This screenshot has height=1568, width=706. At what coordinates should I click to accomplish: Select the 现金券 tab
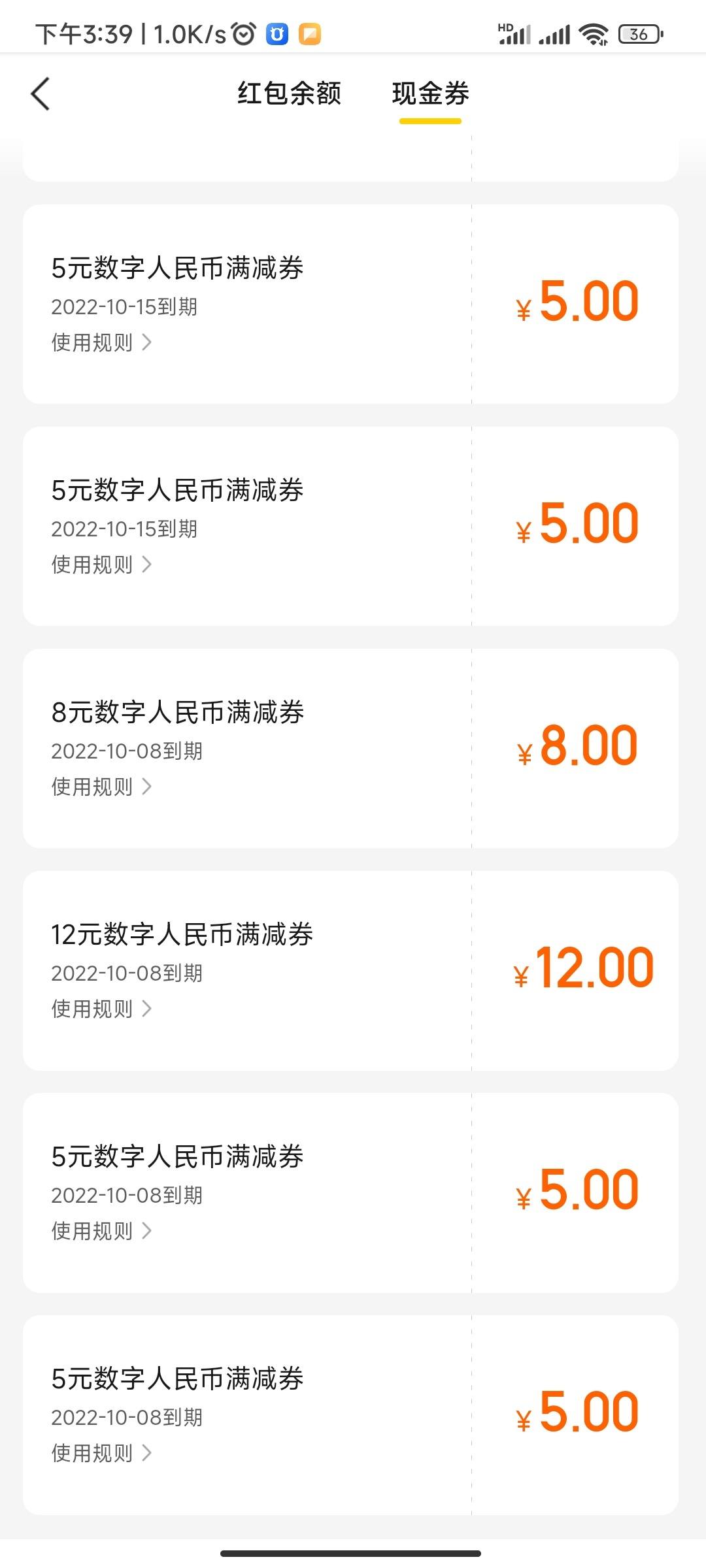(x=430, y=93)
